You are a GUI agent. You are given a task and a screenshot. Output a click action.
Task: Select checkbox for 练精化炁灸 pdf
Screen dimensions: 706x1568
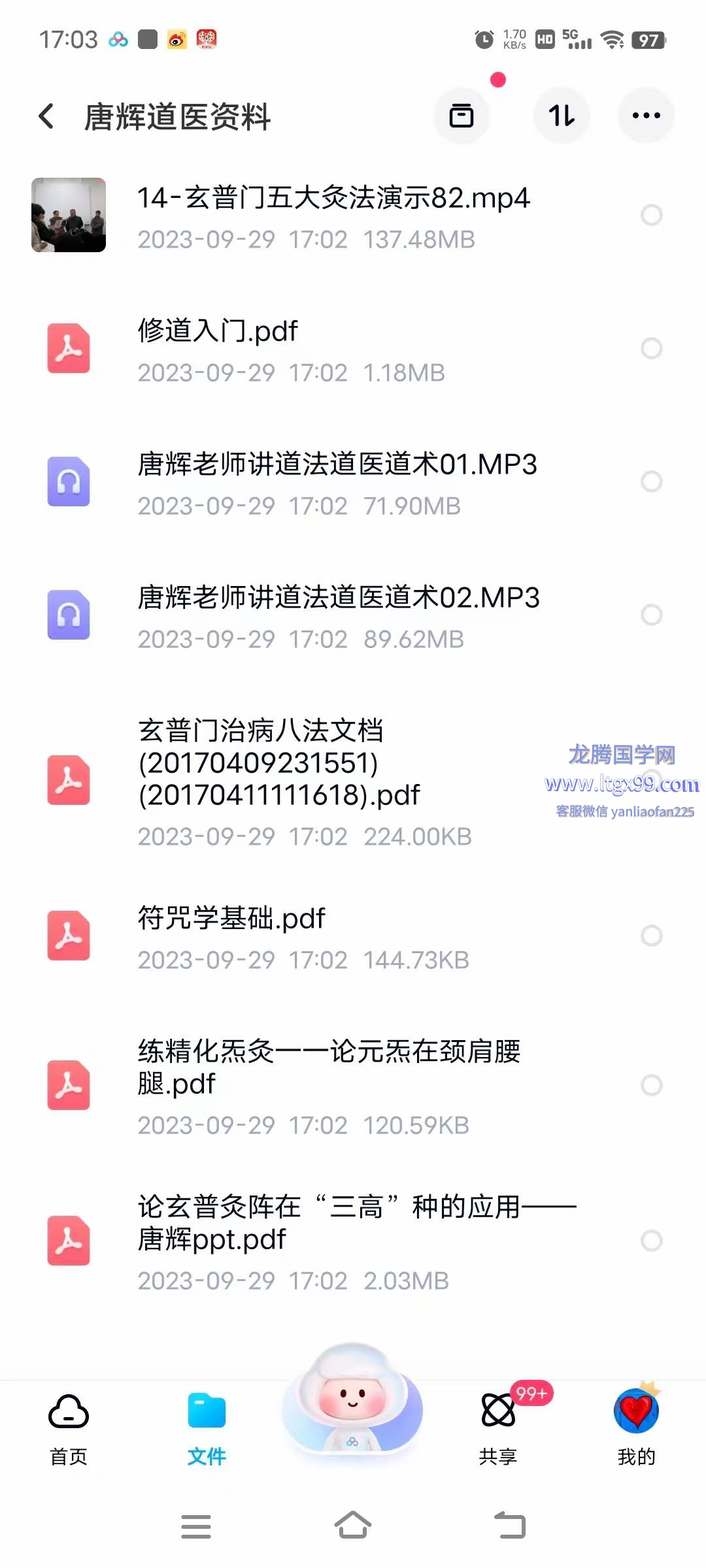click(x=651, y=1085)
